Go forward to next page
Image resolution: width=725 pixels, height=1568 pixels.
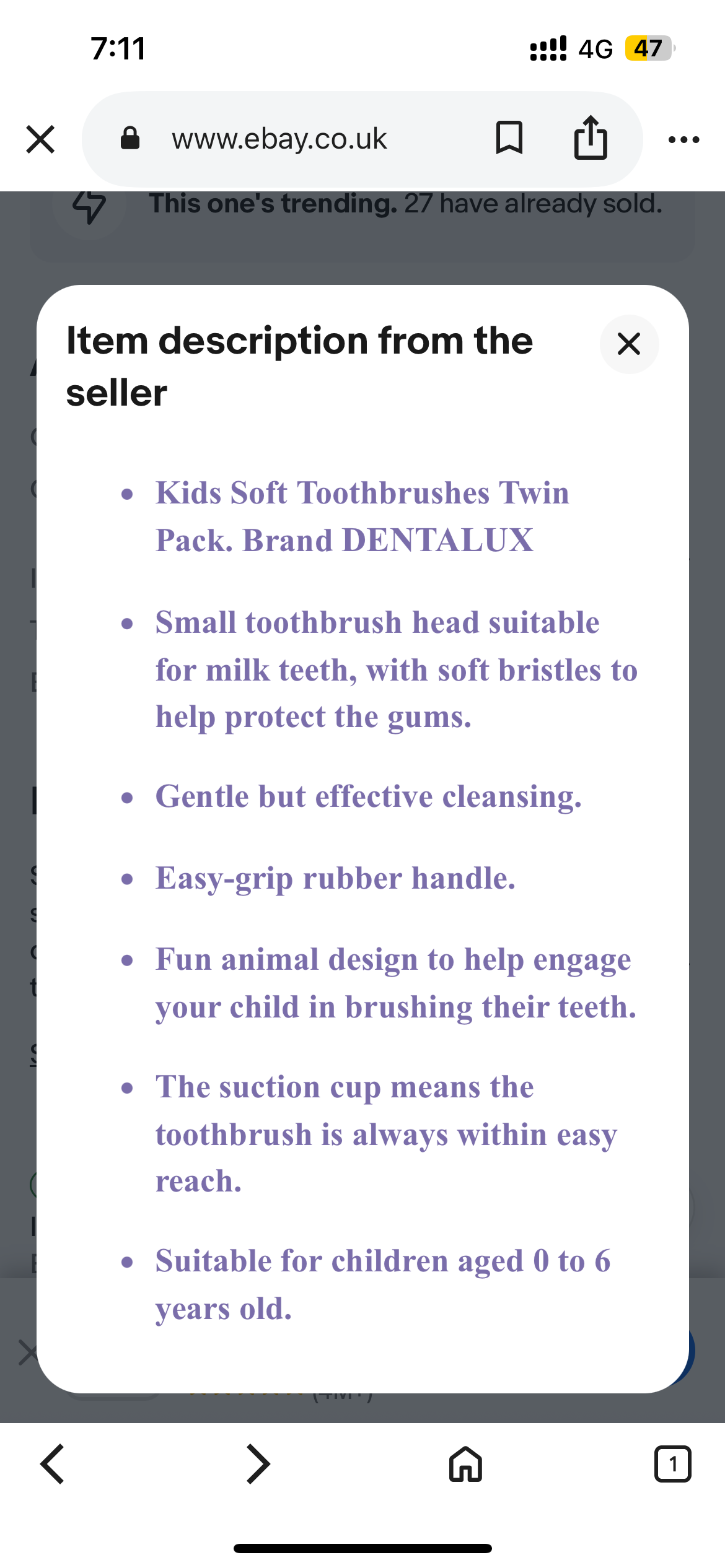pos(258,1464)
